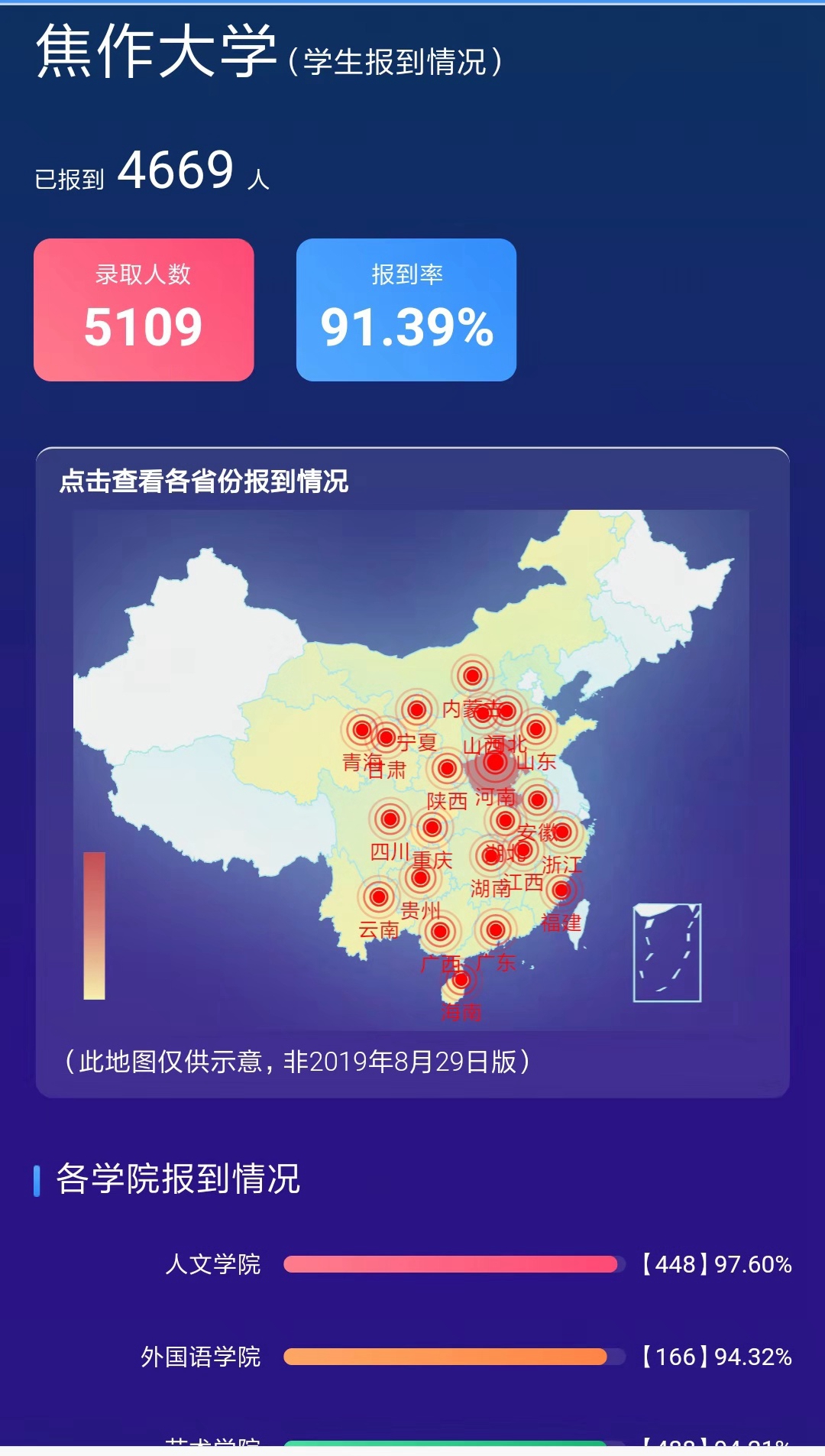The height and width of the screenshot is (1456, 825).
Task: Tap the Shaanxi province marker
Action: point(447,768)
